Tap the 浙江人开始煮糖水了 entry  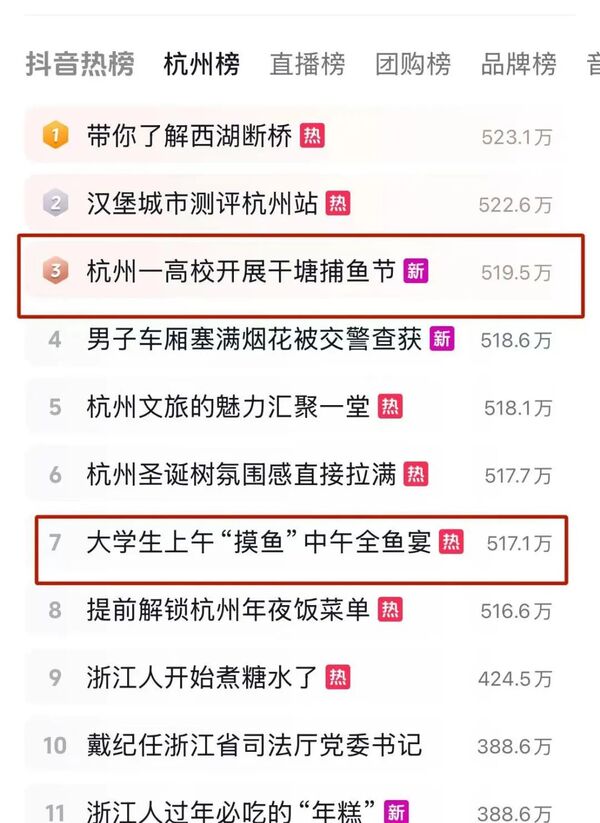pyautogui.click(x=203, y=678)
